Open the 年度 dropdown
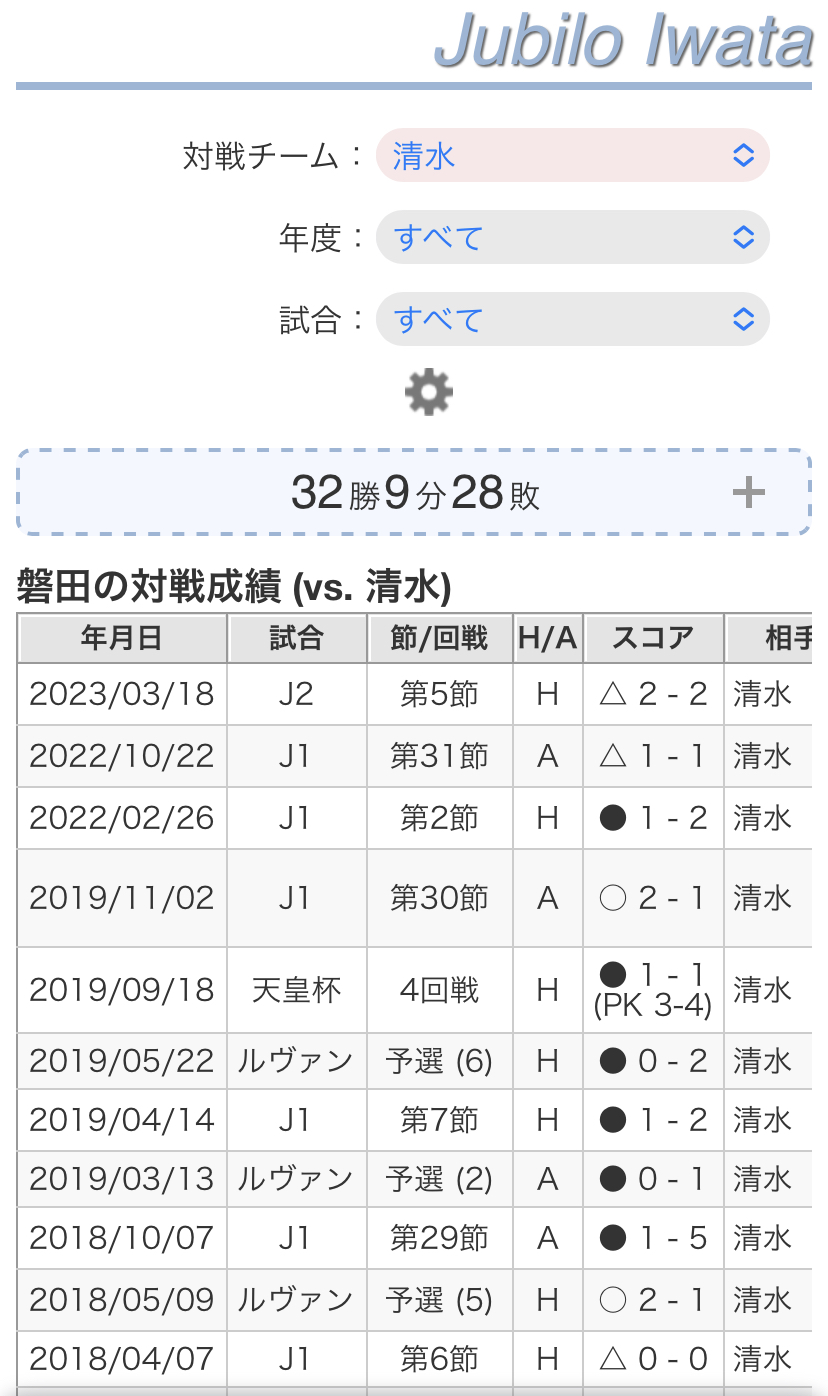Screen dimensions: 828x1396 tap(572, 238)
